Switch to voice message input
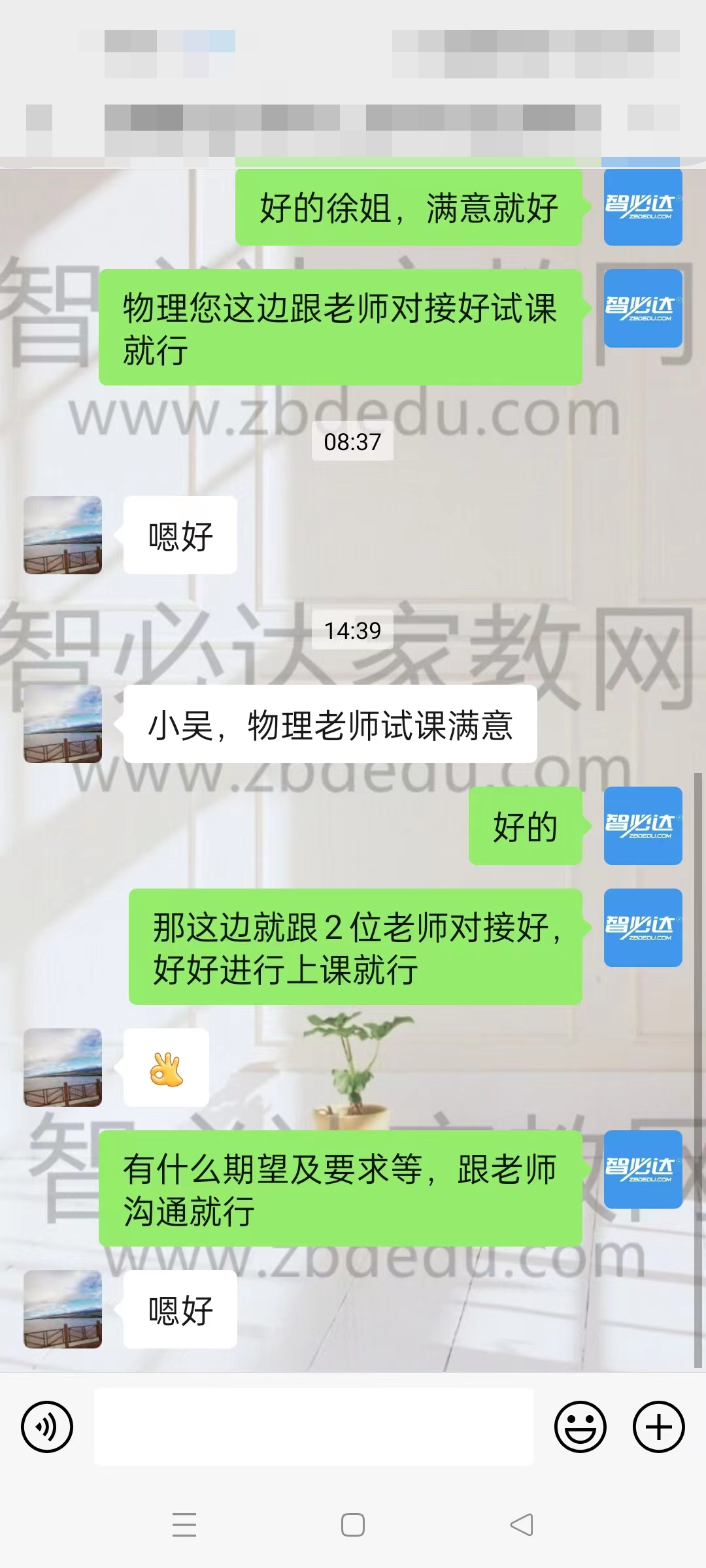Image resolution: width=706 pixels, height=1568 pixels. coord(47,1427)
